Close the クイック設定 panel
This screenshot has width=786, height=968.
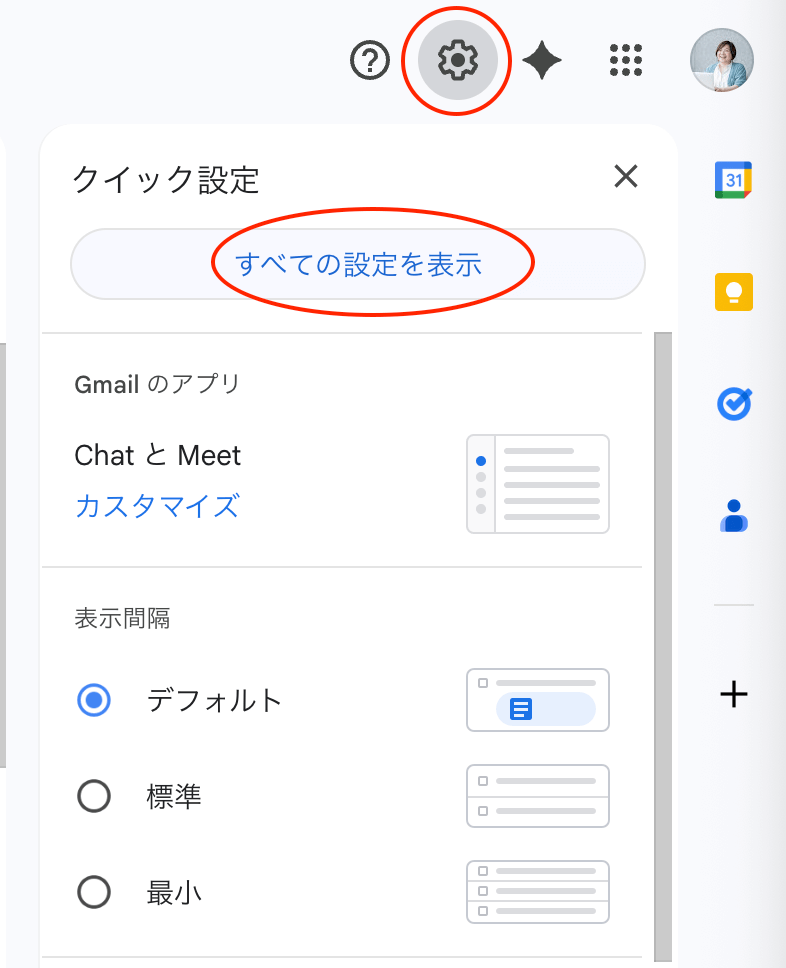(626, 178)
